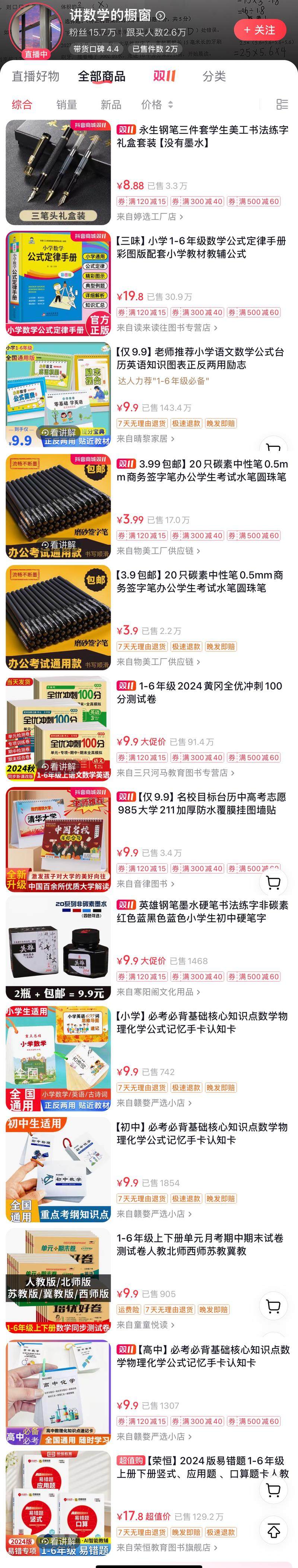Switch to the 直播好物 tab

click(x=35, y=76)
